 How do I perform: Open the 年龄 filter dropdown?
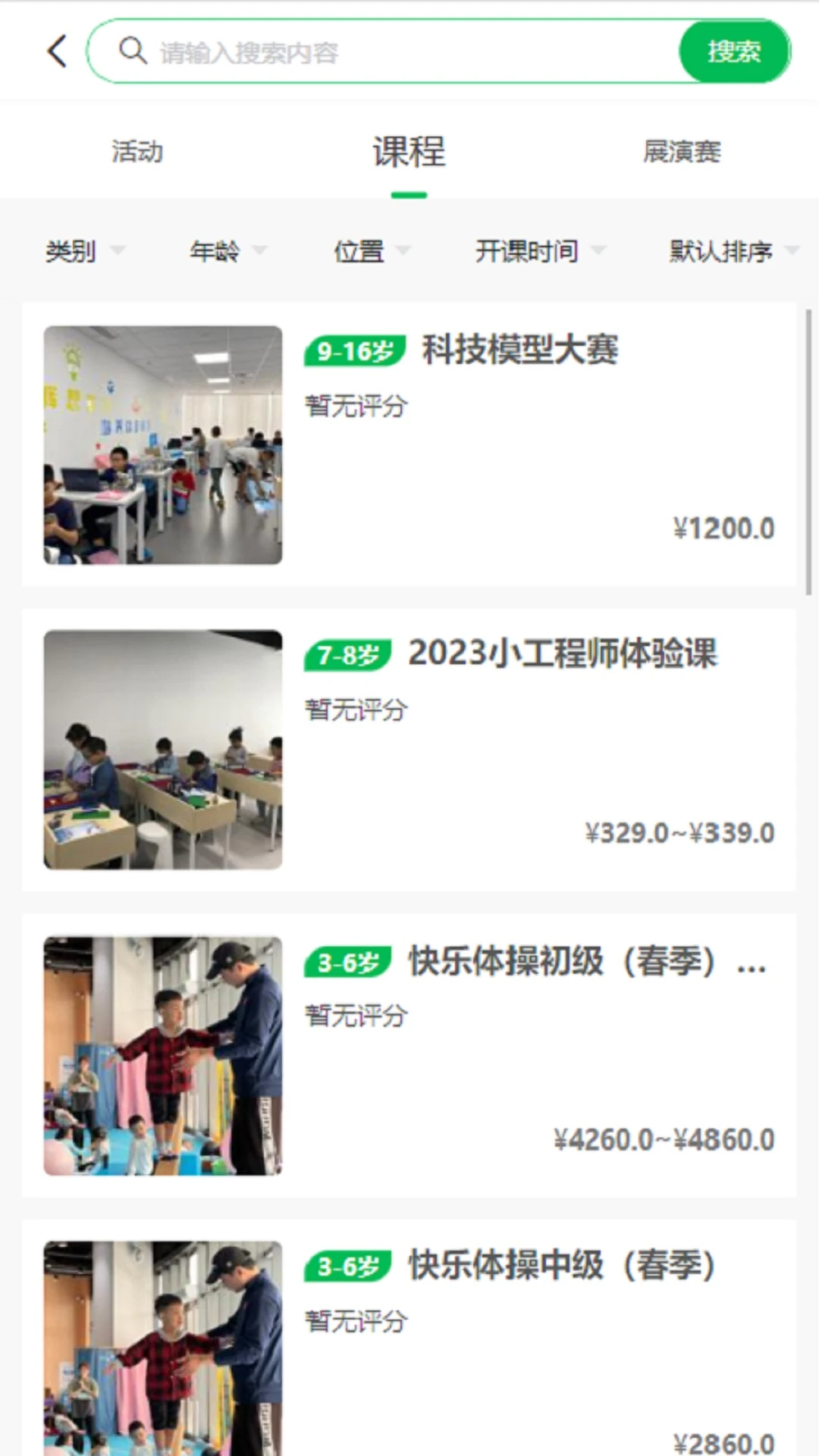(227, 250)
